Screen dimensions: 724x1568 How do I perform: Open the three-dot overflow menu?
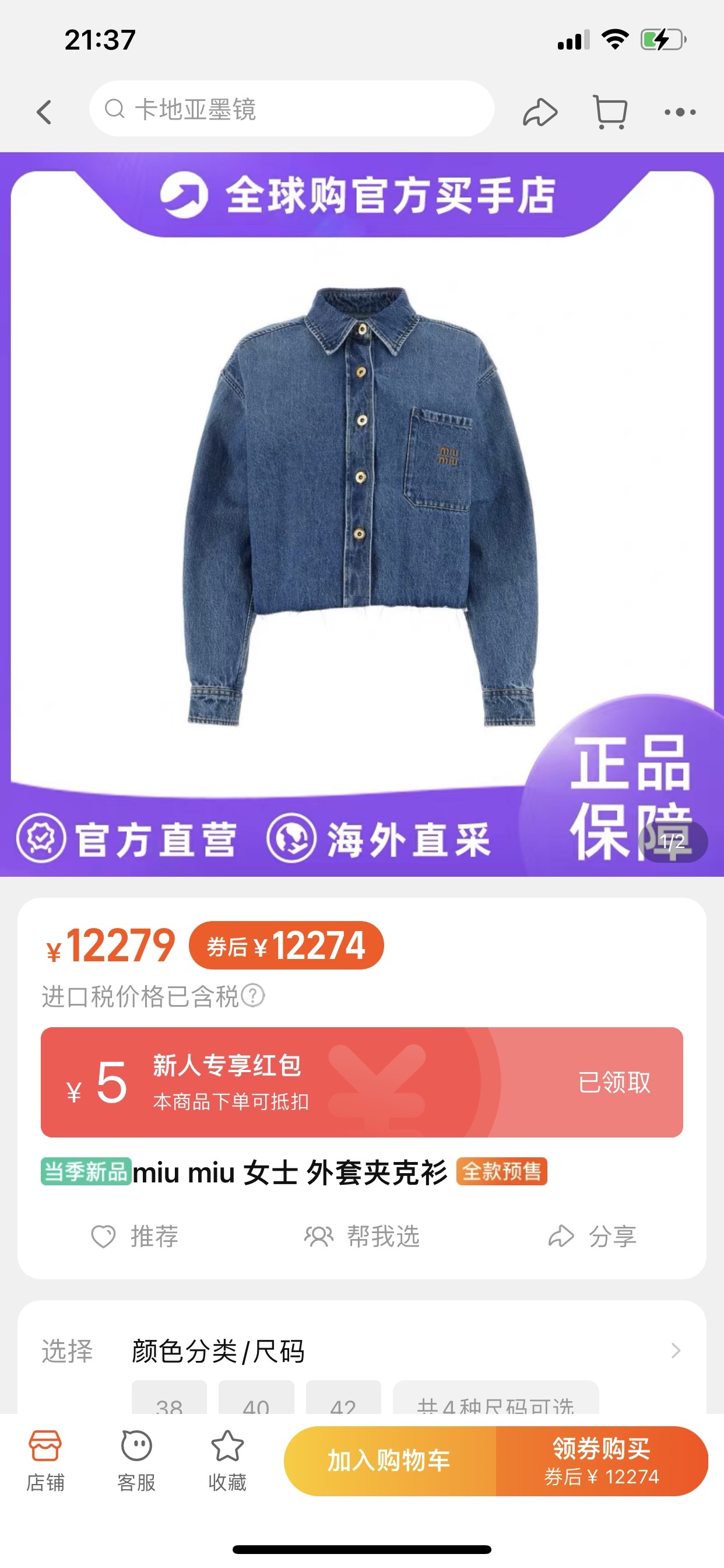[680, 112]
